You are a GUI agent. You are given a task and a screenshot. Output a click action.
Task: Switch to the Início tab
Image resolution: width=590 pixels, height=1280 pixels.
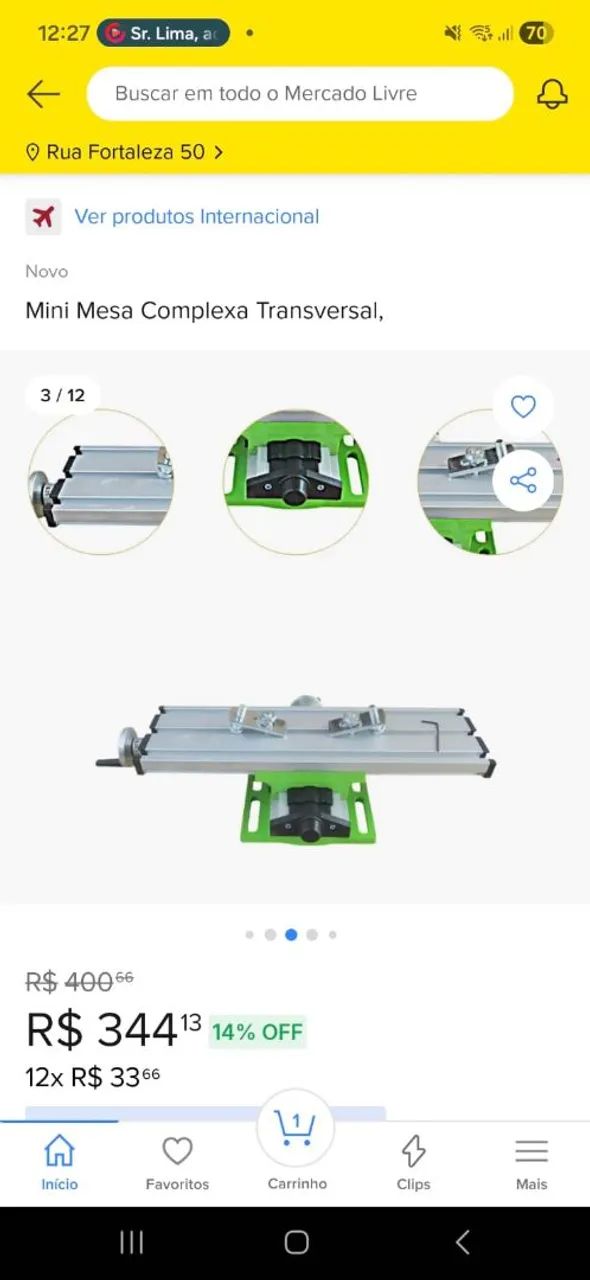click(59, 1162)
